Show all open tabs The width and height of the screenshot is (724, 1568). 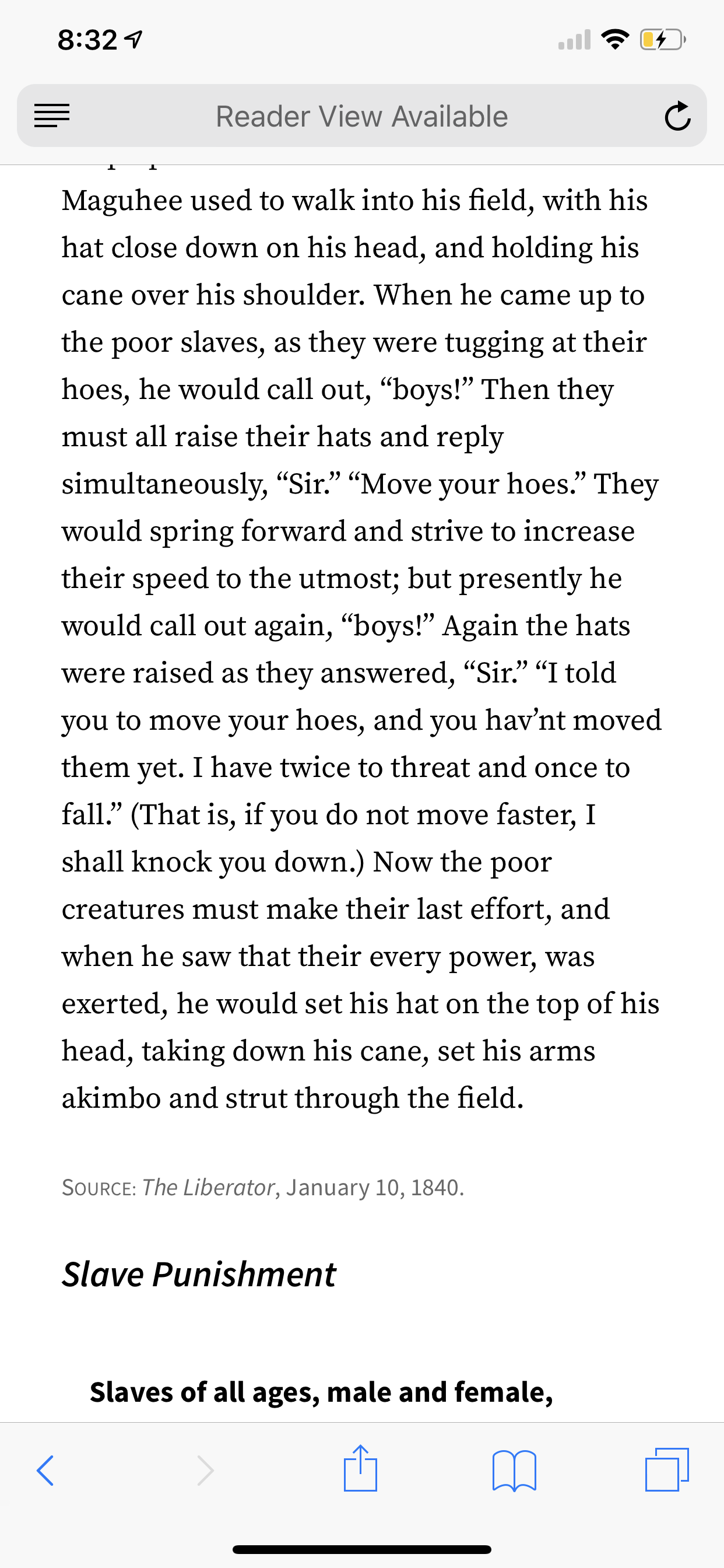667,1469
